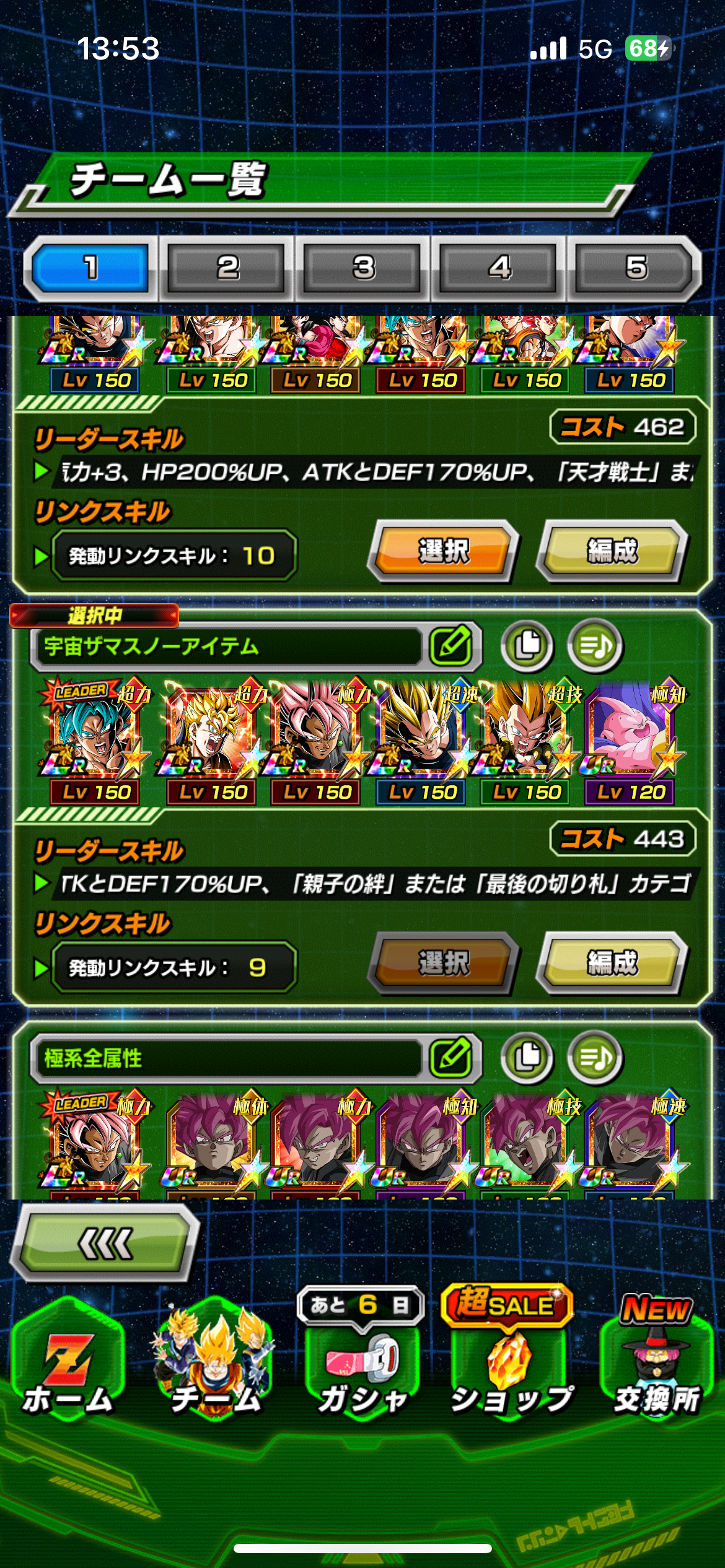
Task: Copy the 極系全属性 team
Action: coord(527,1057)
